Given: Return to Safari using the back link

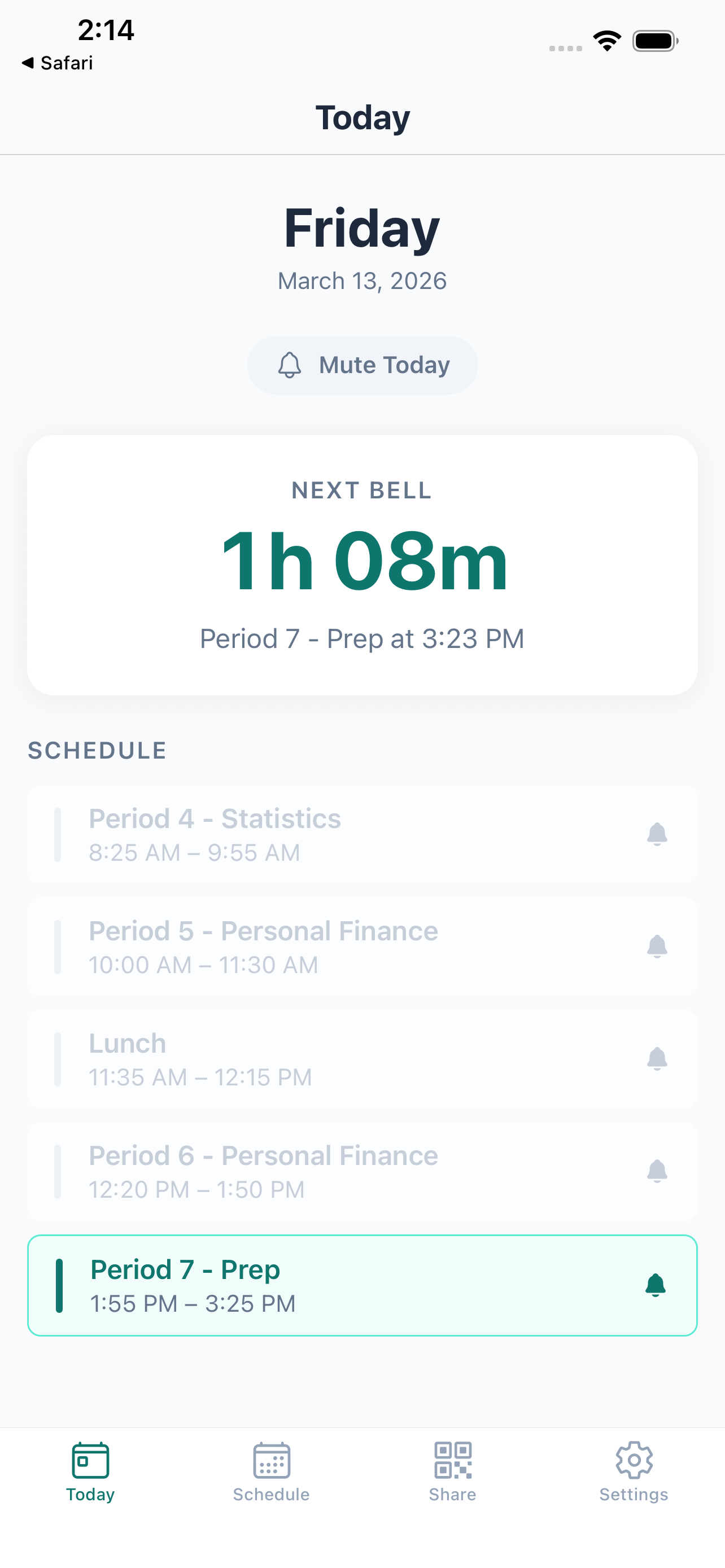Looking at the screenshot, I should pyautogui.click(x=57, y=63).
